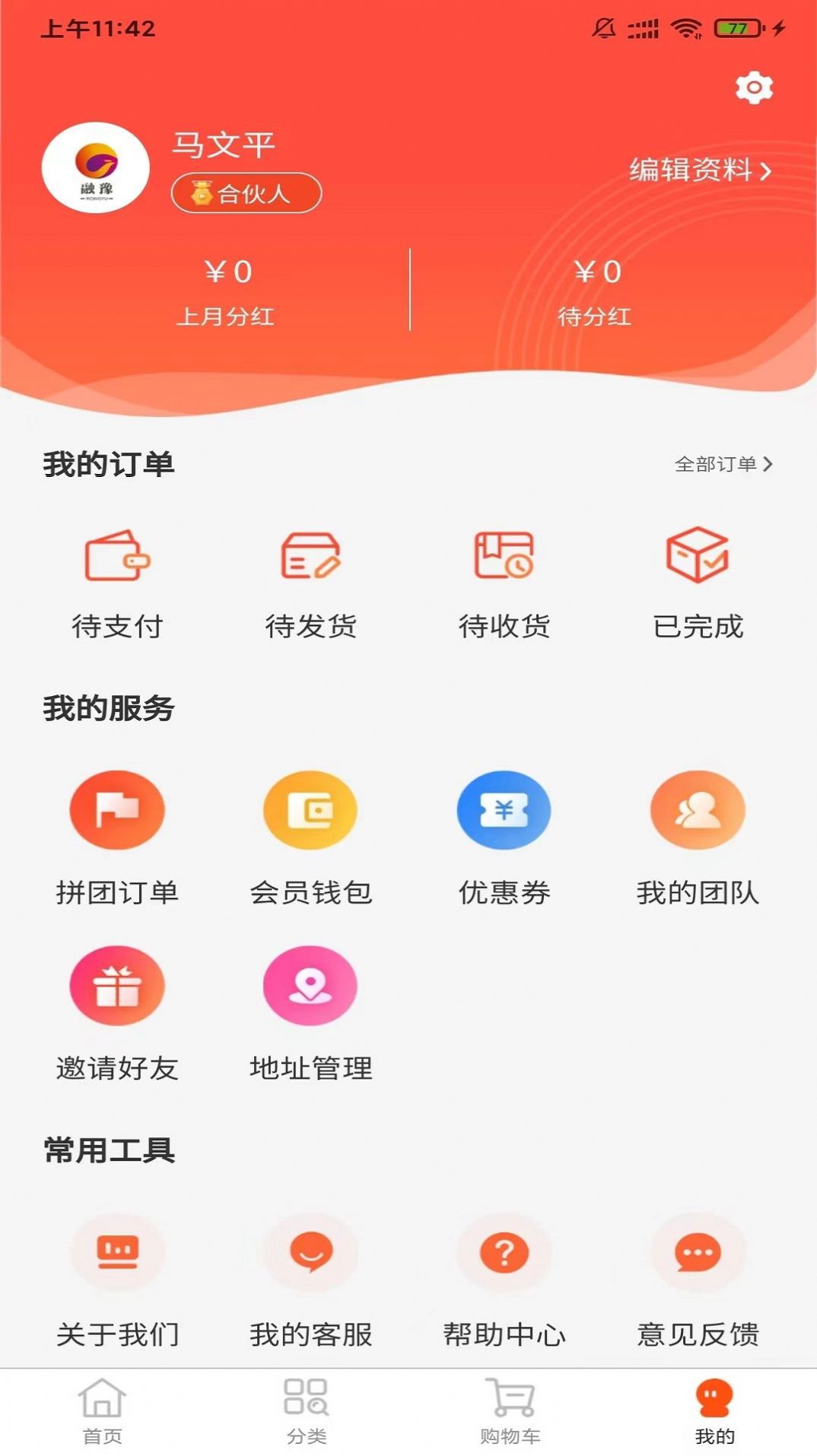Open the 会员钱包 member wallet icon
This screenshot has height=1456, width=817.
coord(310,809)
